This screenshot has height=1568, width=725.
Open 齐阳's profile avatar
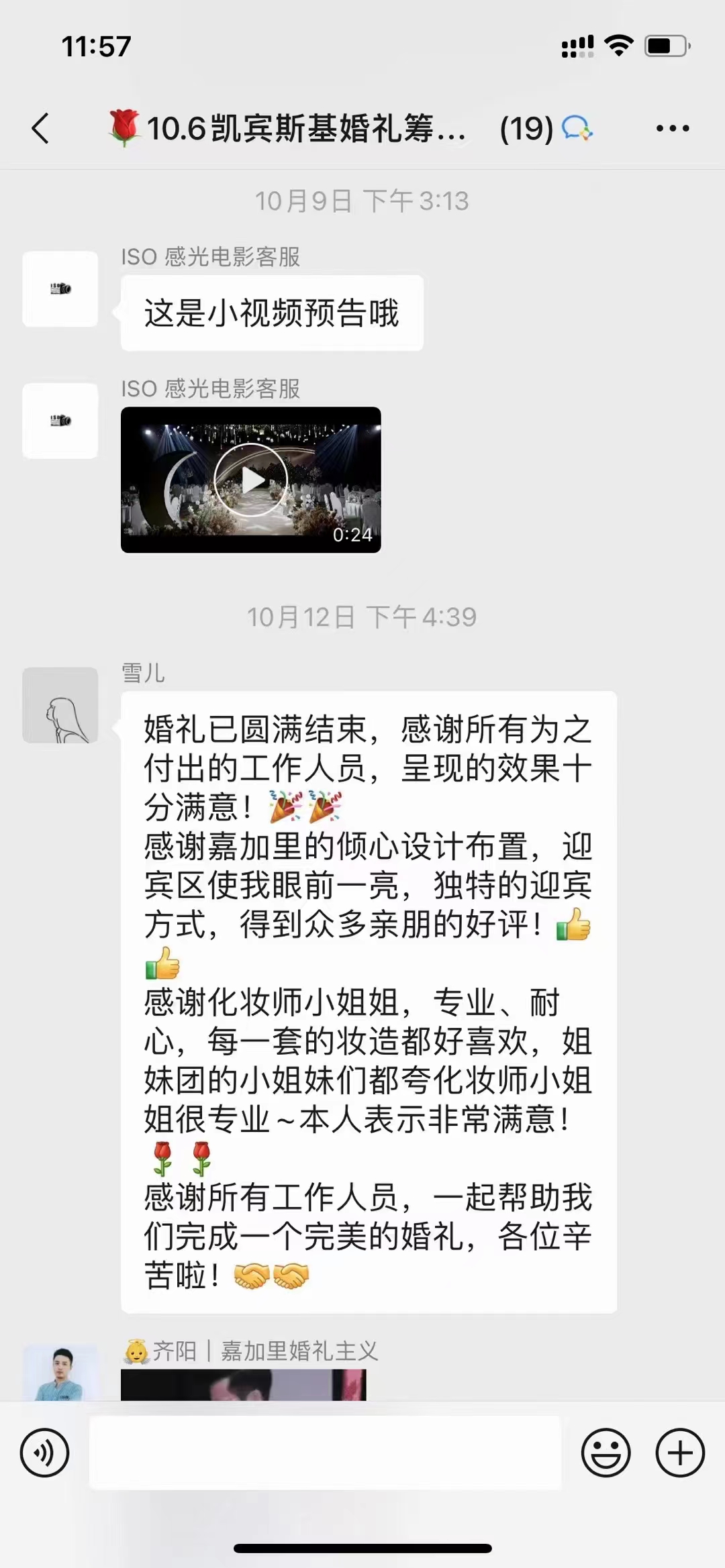point(60,1373)
